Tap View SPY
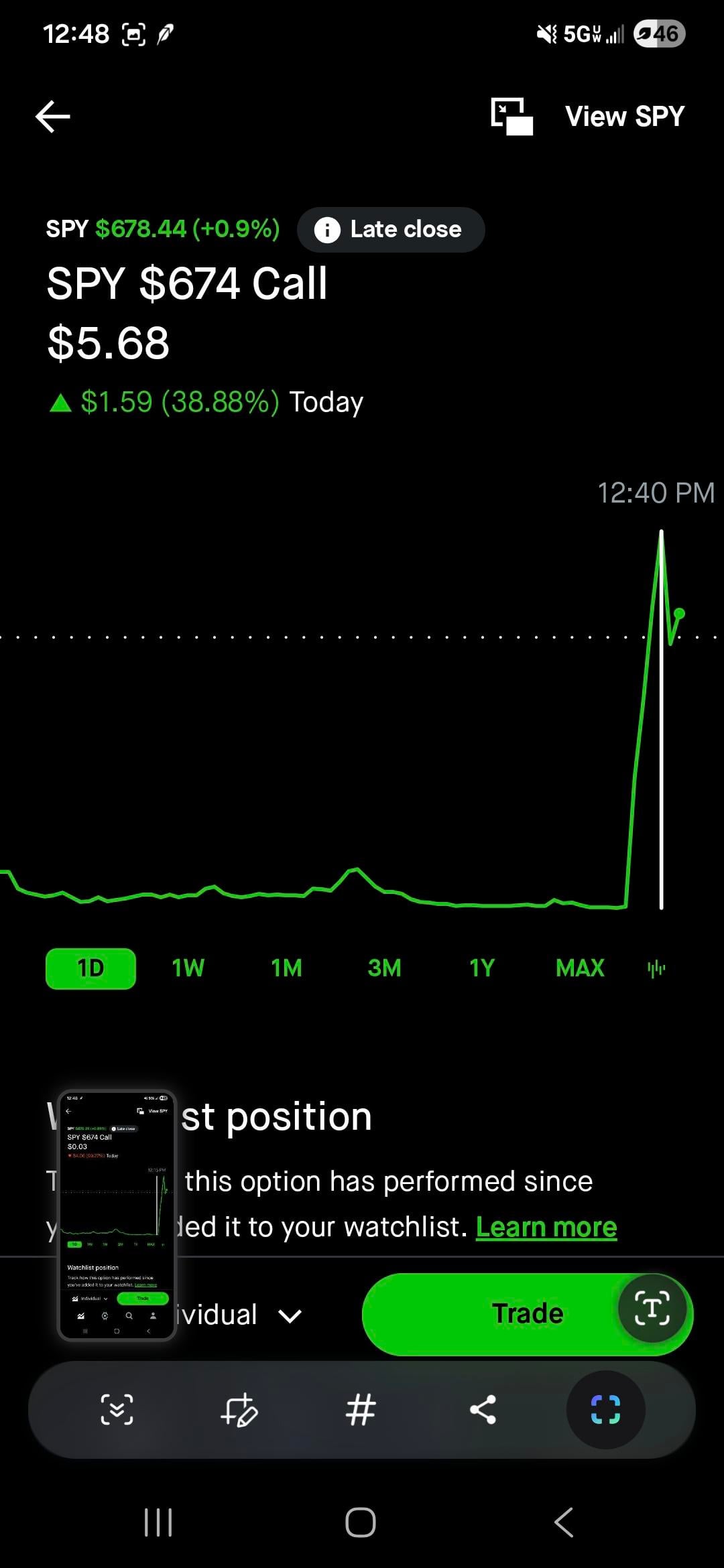The width and height of the screenshot is (724, 1568). (624, 117)
